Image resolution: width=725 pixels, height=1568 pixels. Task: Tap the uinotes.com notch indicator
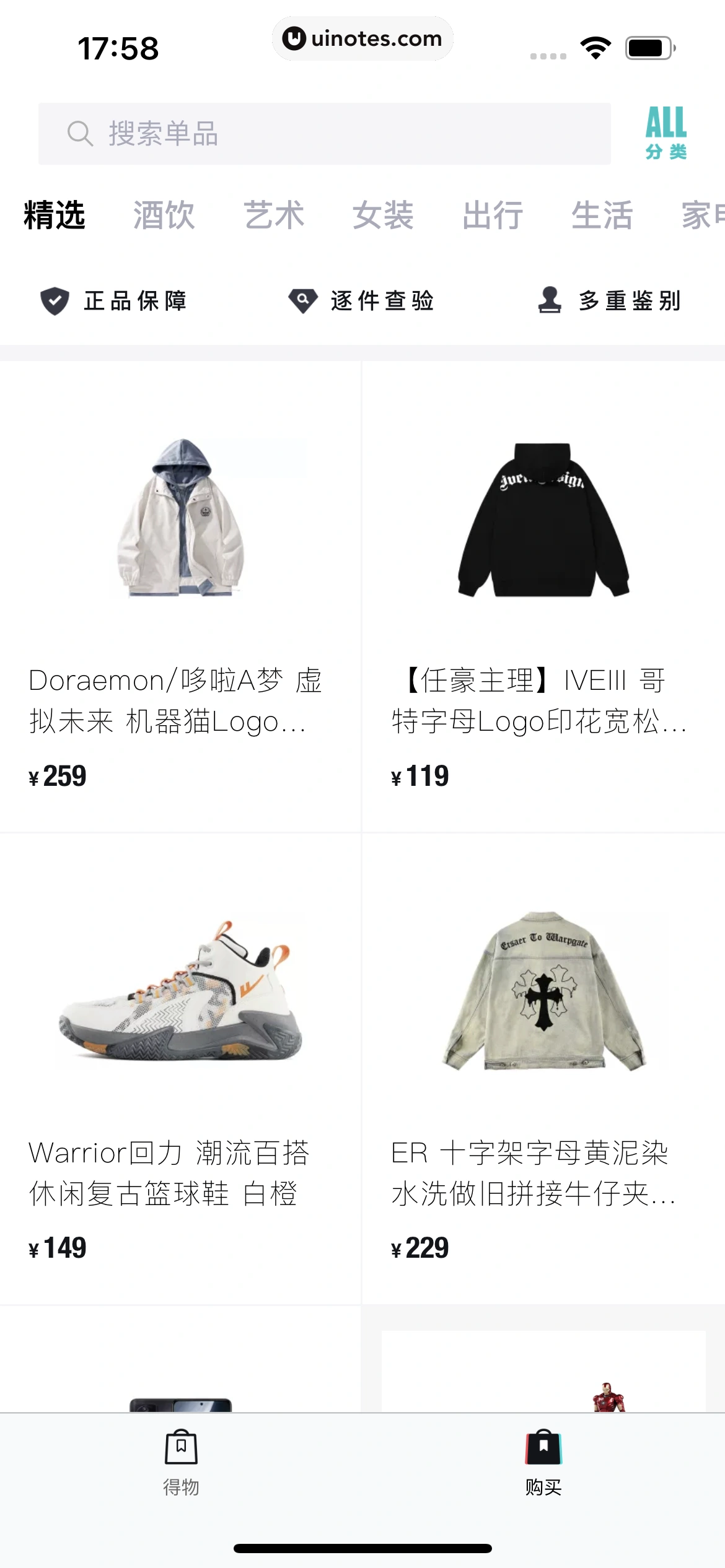(x=362, y=38)
